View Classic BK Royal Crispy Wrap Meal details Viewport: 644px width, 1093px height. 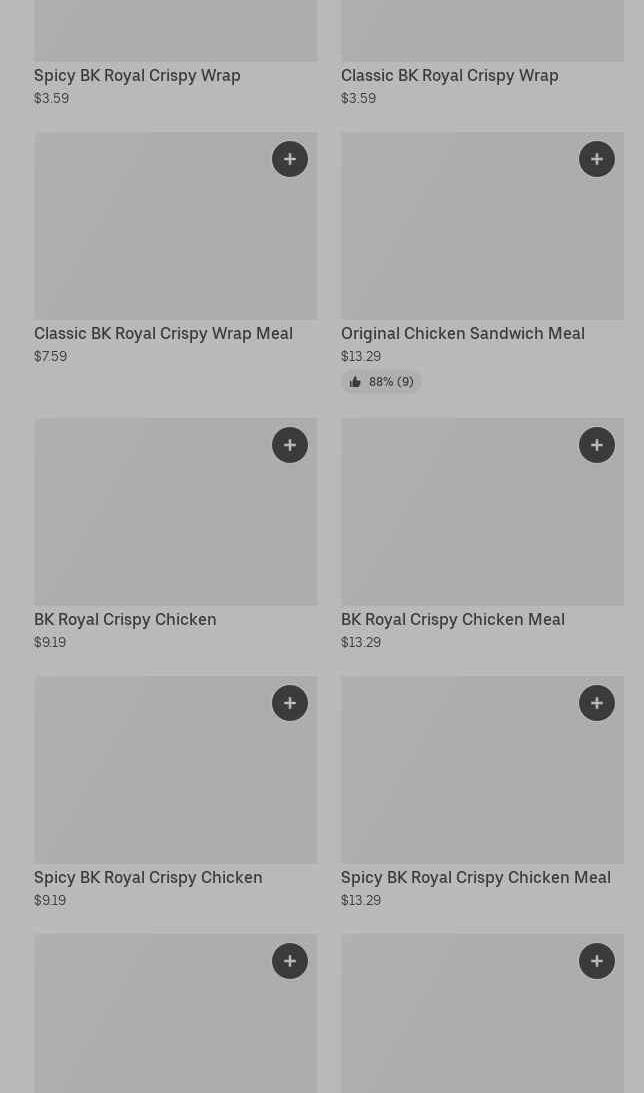coord(163,333)
